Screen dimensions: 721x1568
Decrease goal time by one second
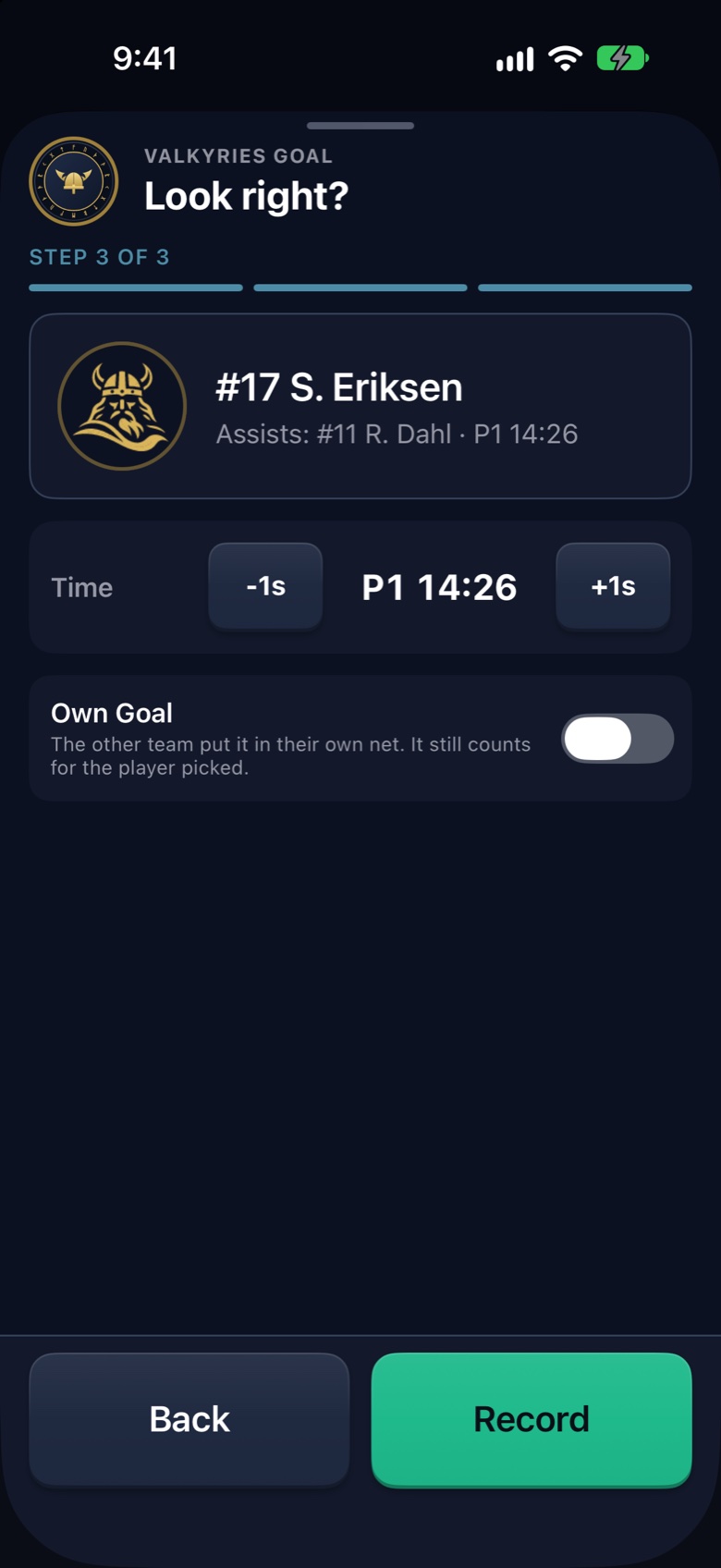[265, 586]
